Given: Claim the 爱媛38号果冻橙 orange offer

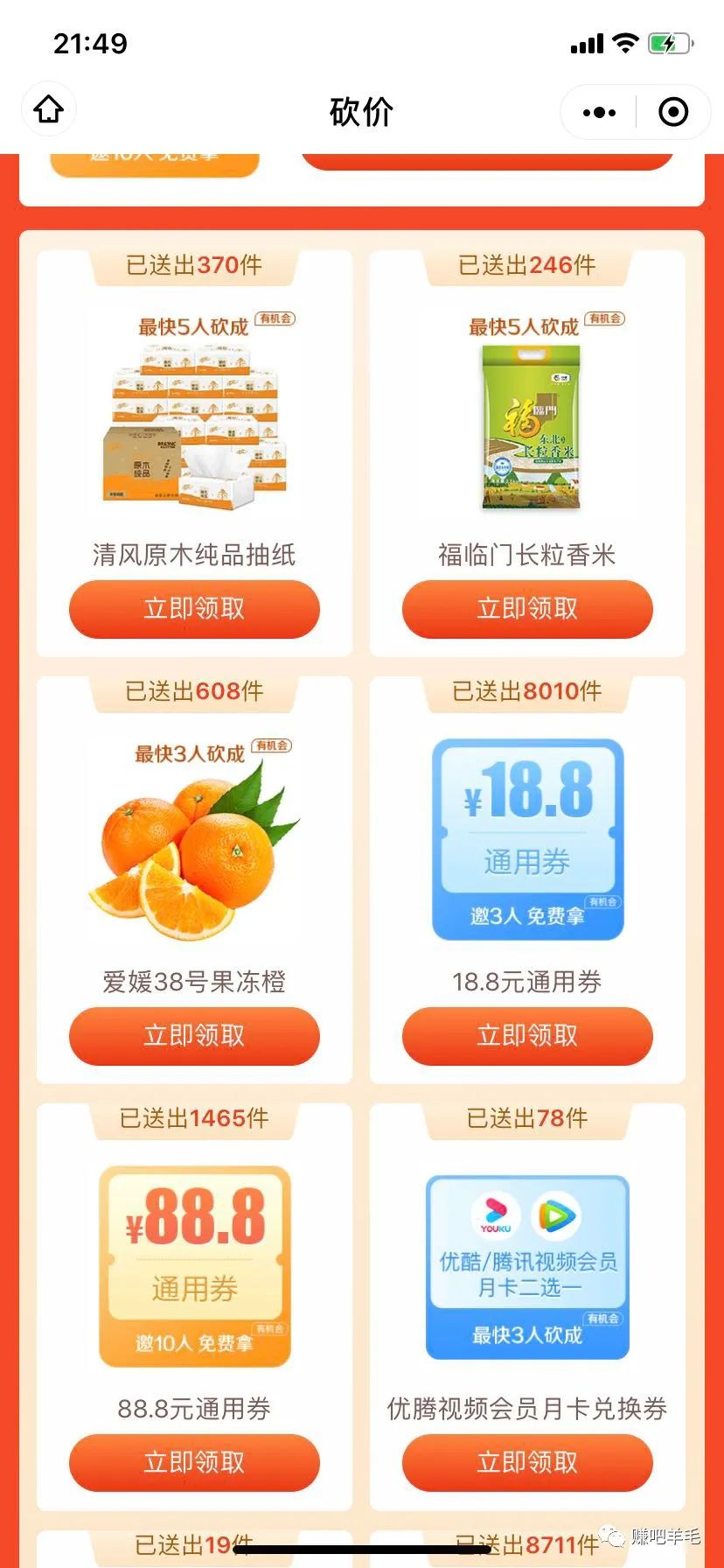Looking at the screenshot, I should [x=194, y=1036].
